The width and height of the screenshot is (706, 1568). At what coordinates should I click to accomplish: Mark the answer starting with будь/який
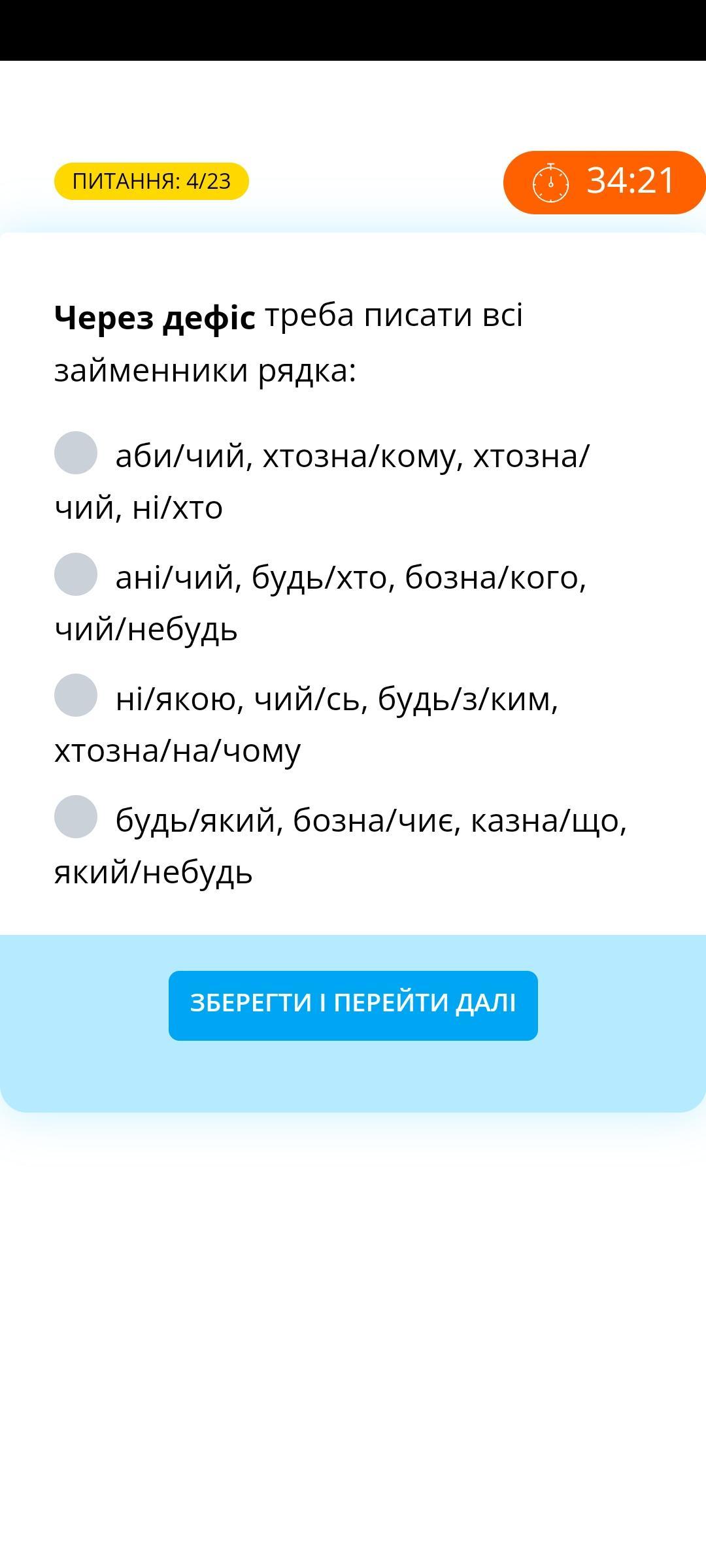(x=76, y=817)
